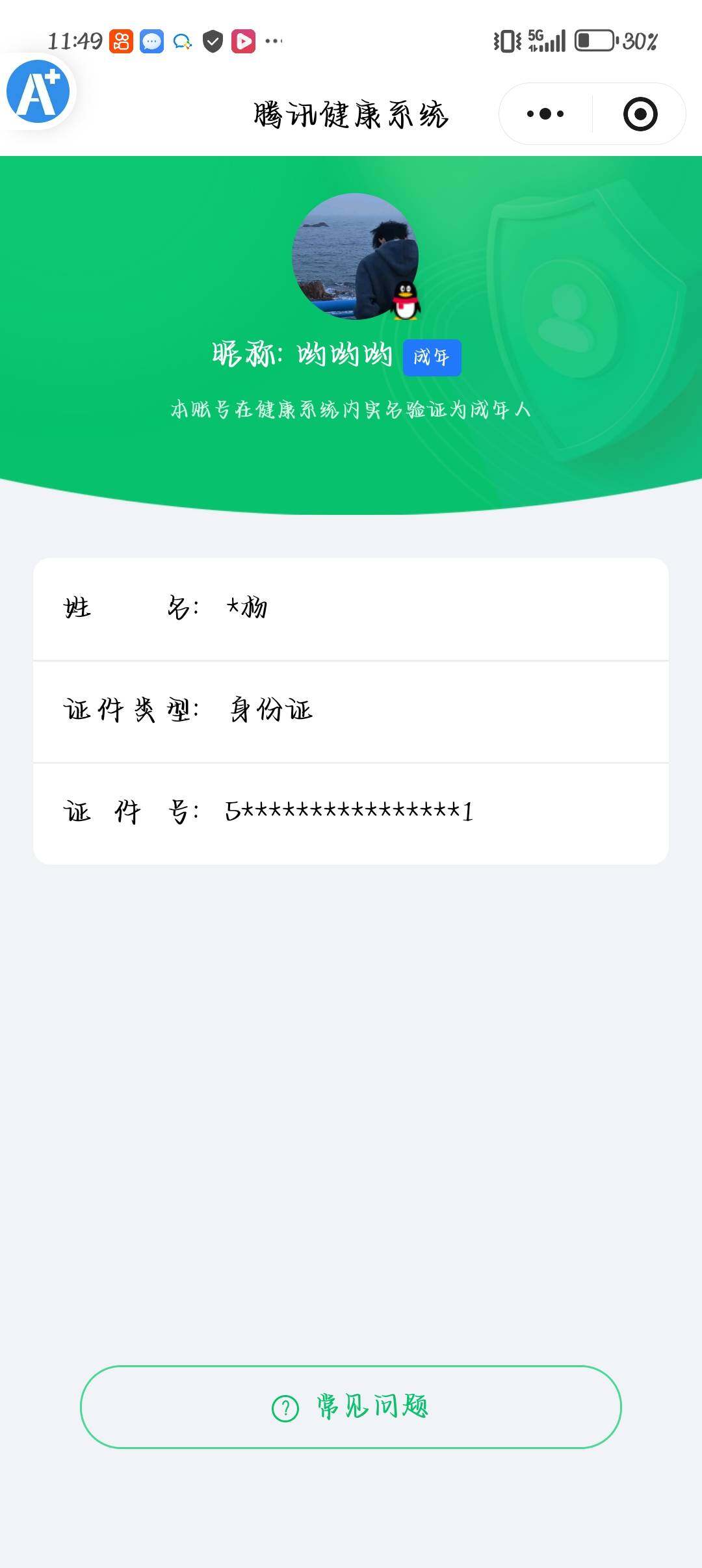Screen dimensions: 702x1568
Task: Tap the circular exit button at top right
Action: coord(640,113)
